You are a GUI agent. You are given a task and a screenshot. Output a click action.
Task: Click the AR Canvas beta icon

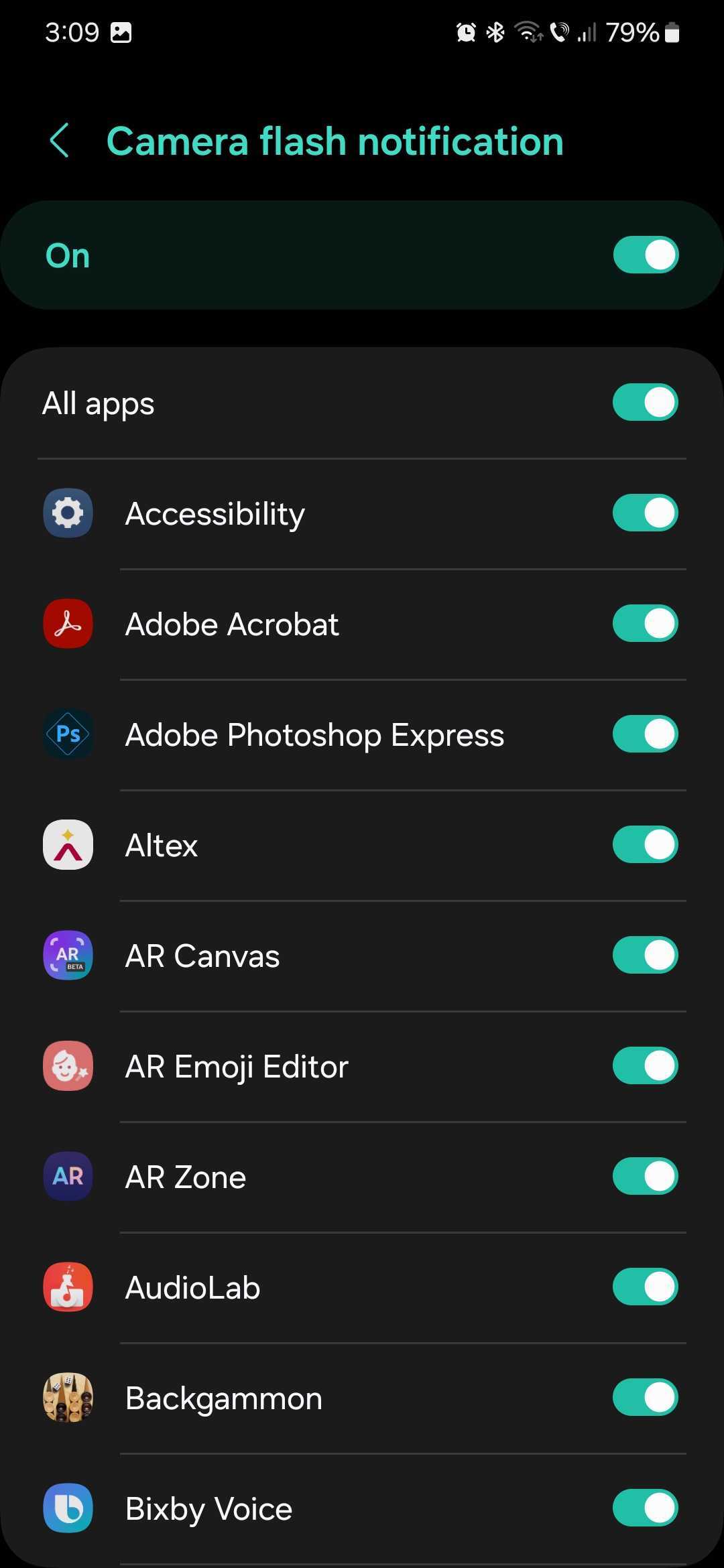67,956
